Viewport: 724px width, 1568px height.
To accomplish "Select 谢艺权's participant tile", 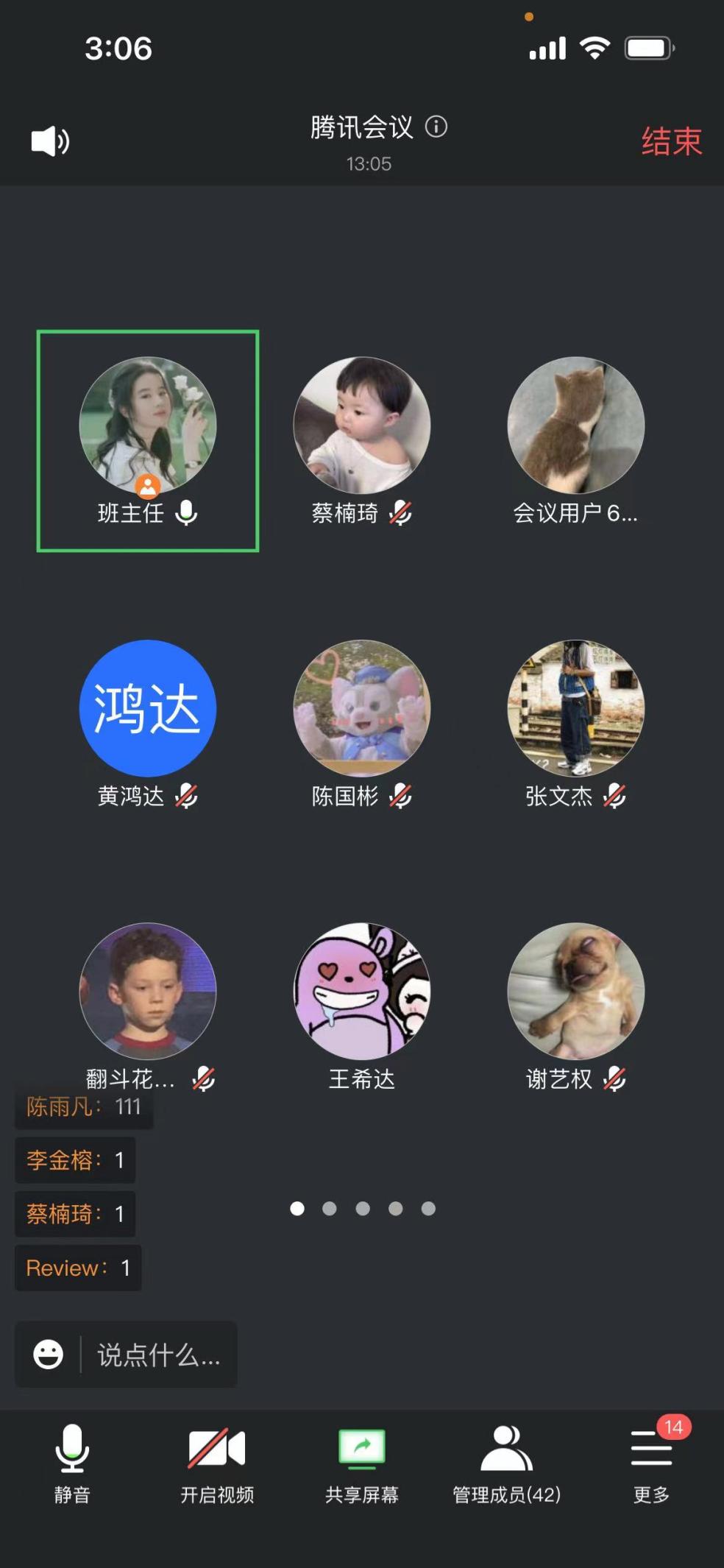I will pos(575,1006).
